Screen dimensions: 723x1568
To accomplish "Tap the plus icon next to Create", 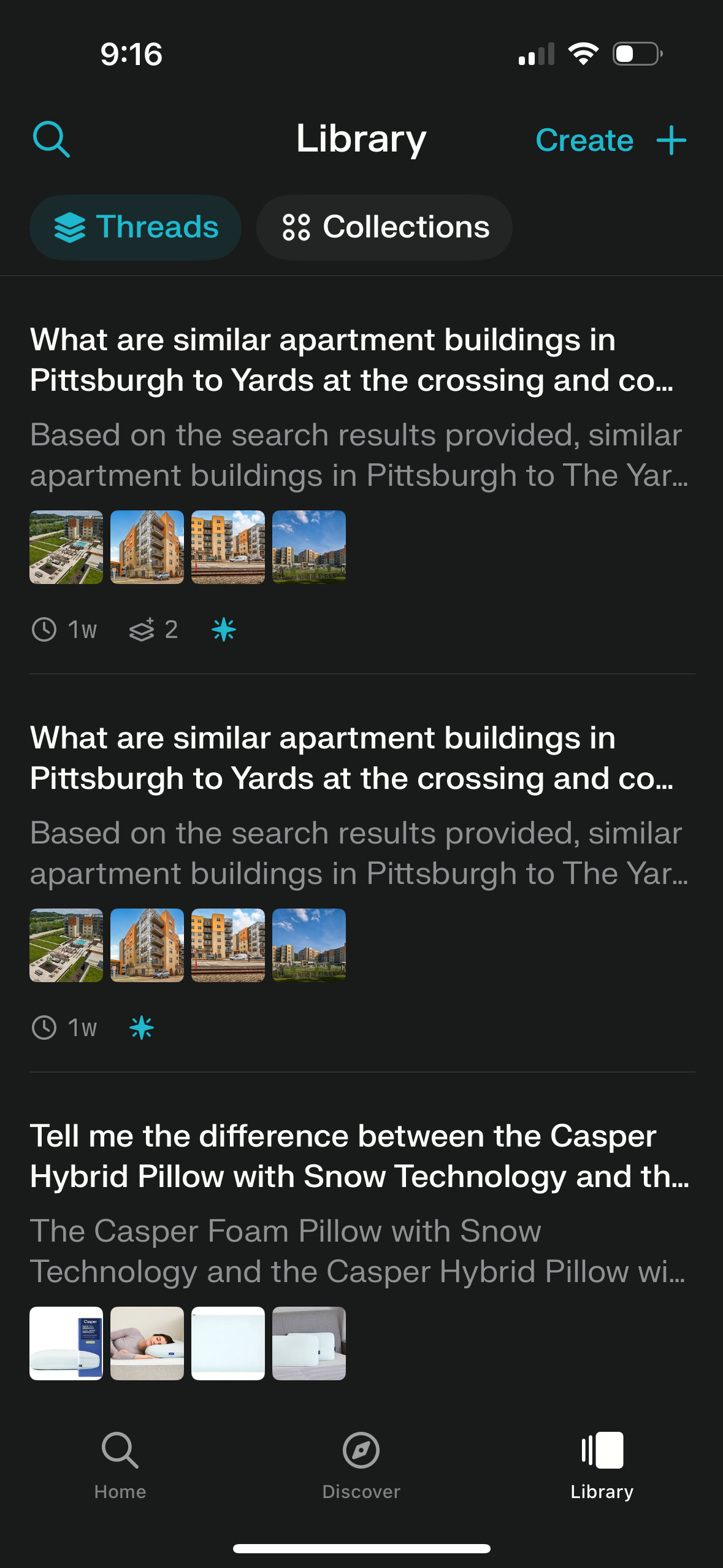I will [671, 139].
